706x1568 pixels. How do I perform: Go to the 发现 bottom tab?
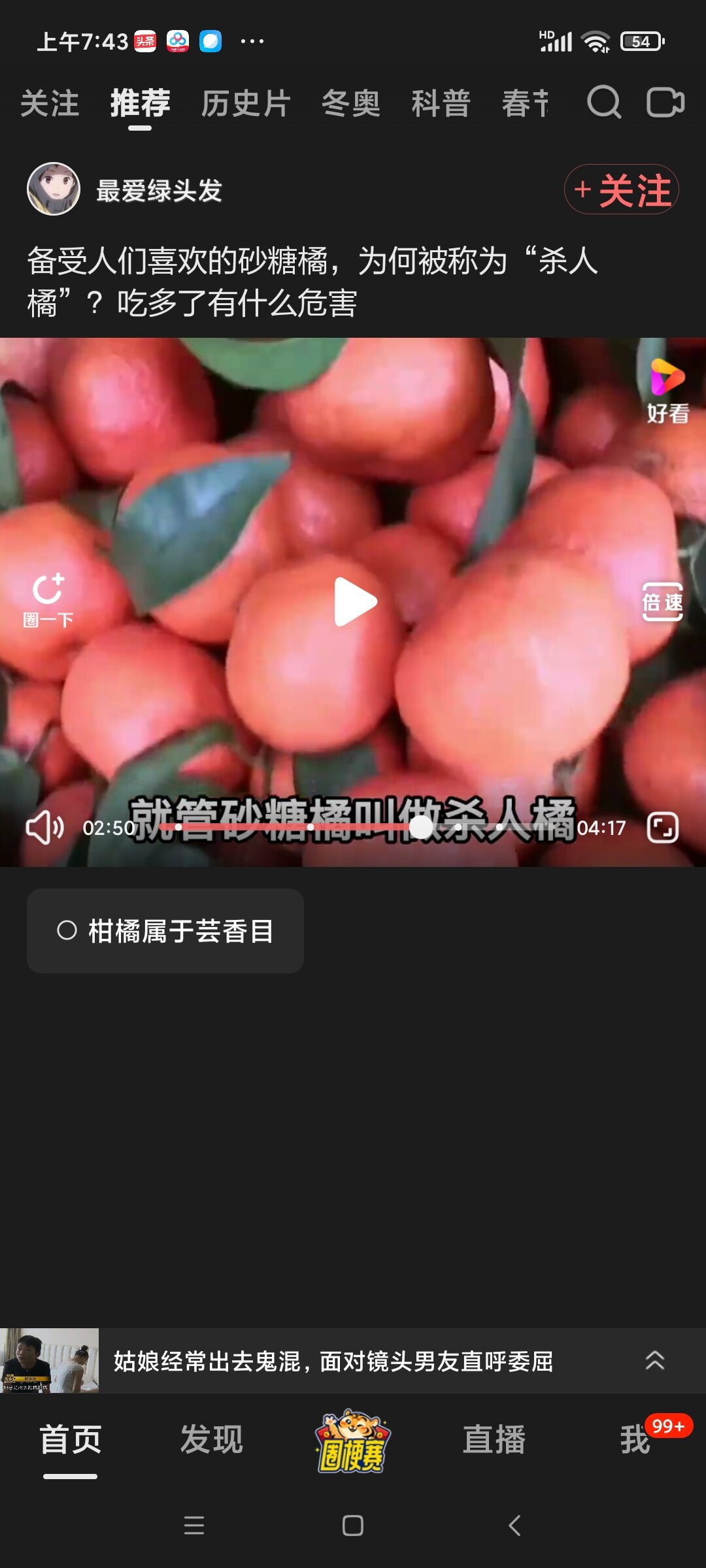pos(212,1439)
